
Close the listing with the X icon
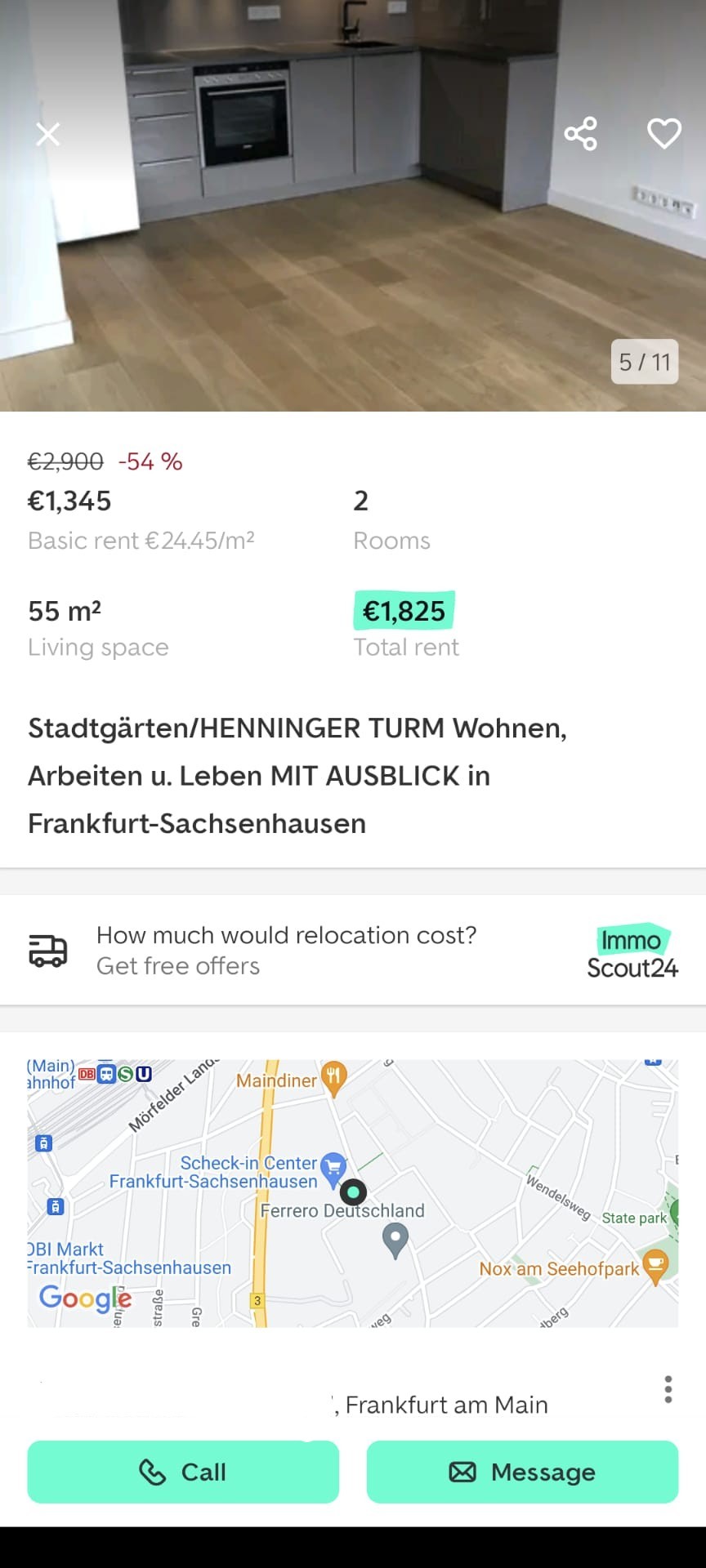click(48, 134)
